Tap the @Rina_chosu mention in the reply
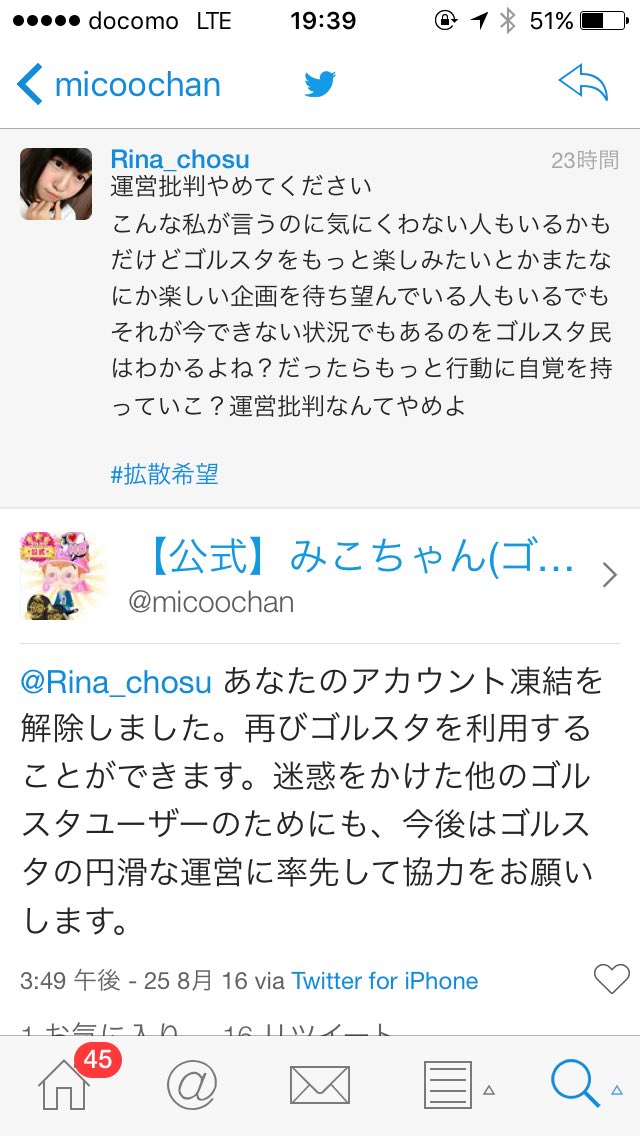Screen dimensions: 640x1136 tap(116, 682)
